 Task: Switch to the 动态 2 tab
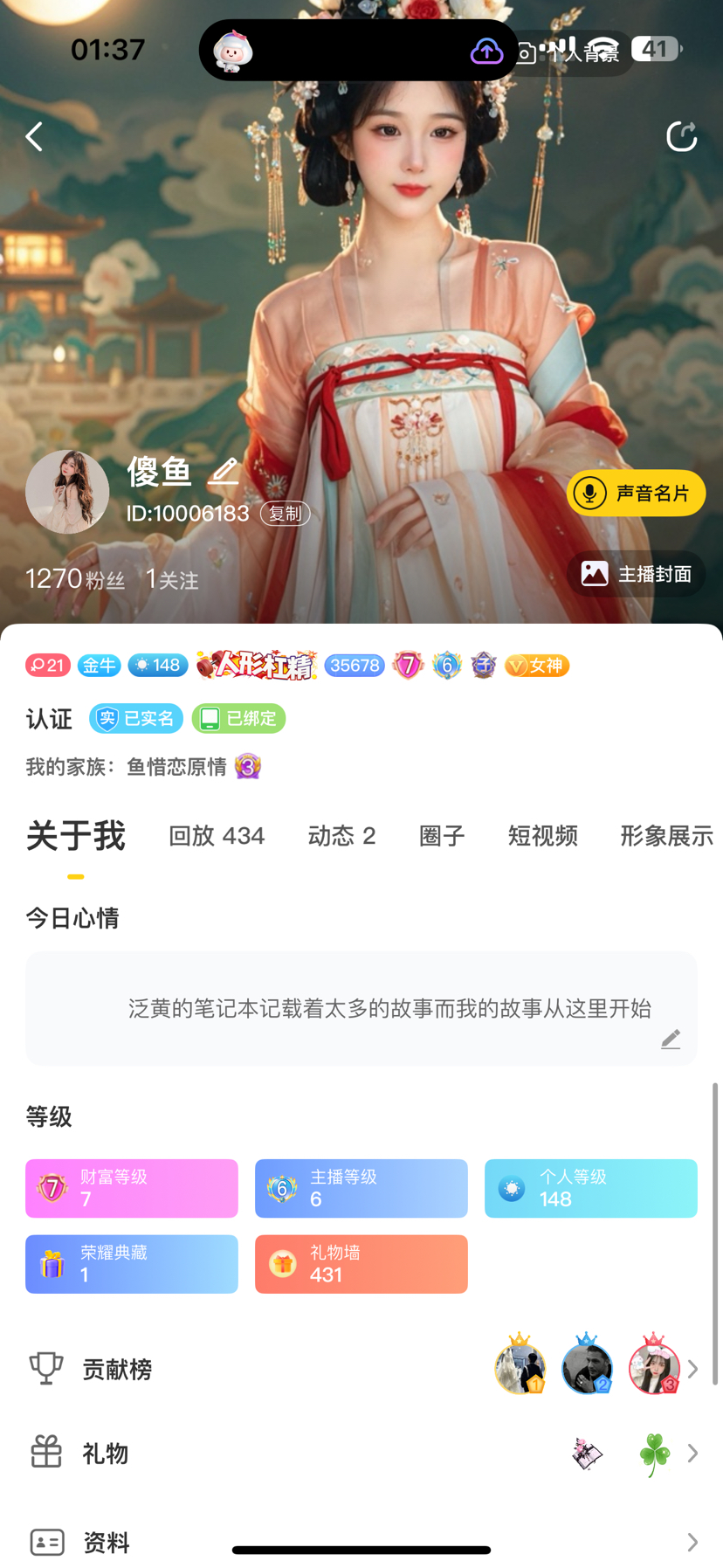pyautogui.click(x=341, y=836)
